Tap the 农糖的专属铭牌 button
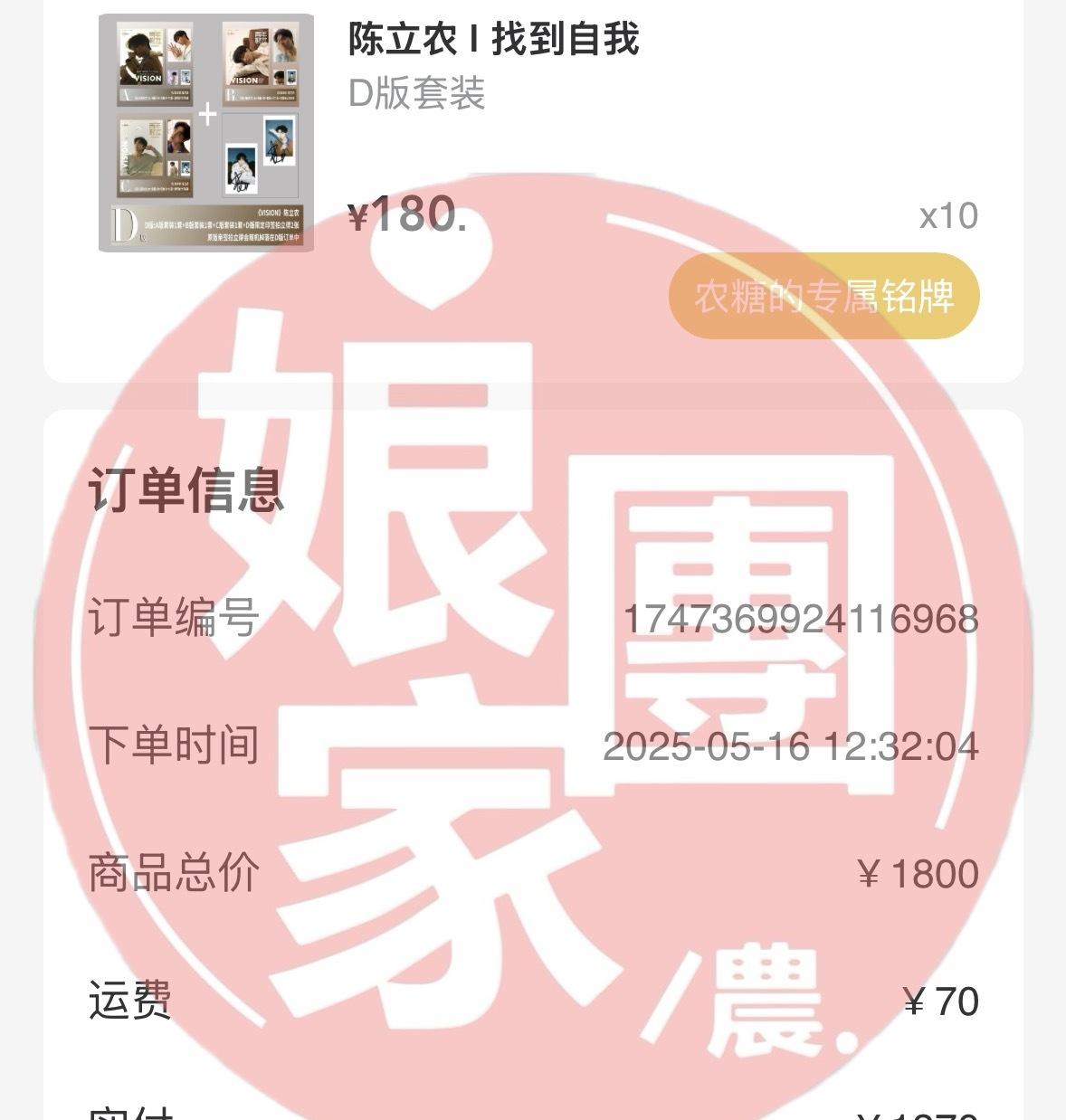The height and width of the screenshot is (1120, 1066). click(x=823, y=296)
